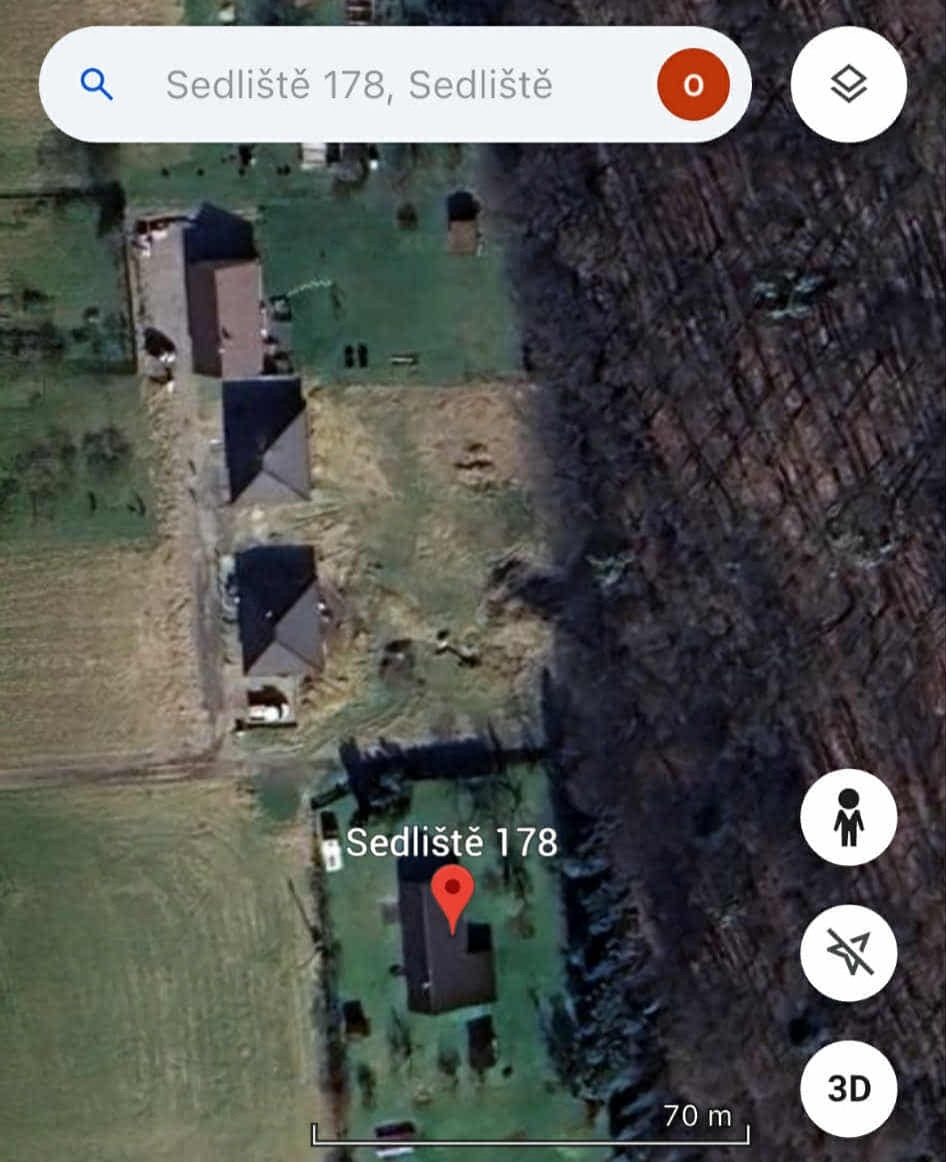This screenshot has height=1162, width=946.
Task: Switch the map to 3D view
Action: (848, 1088)
